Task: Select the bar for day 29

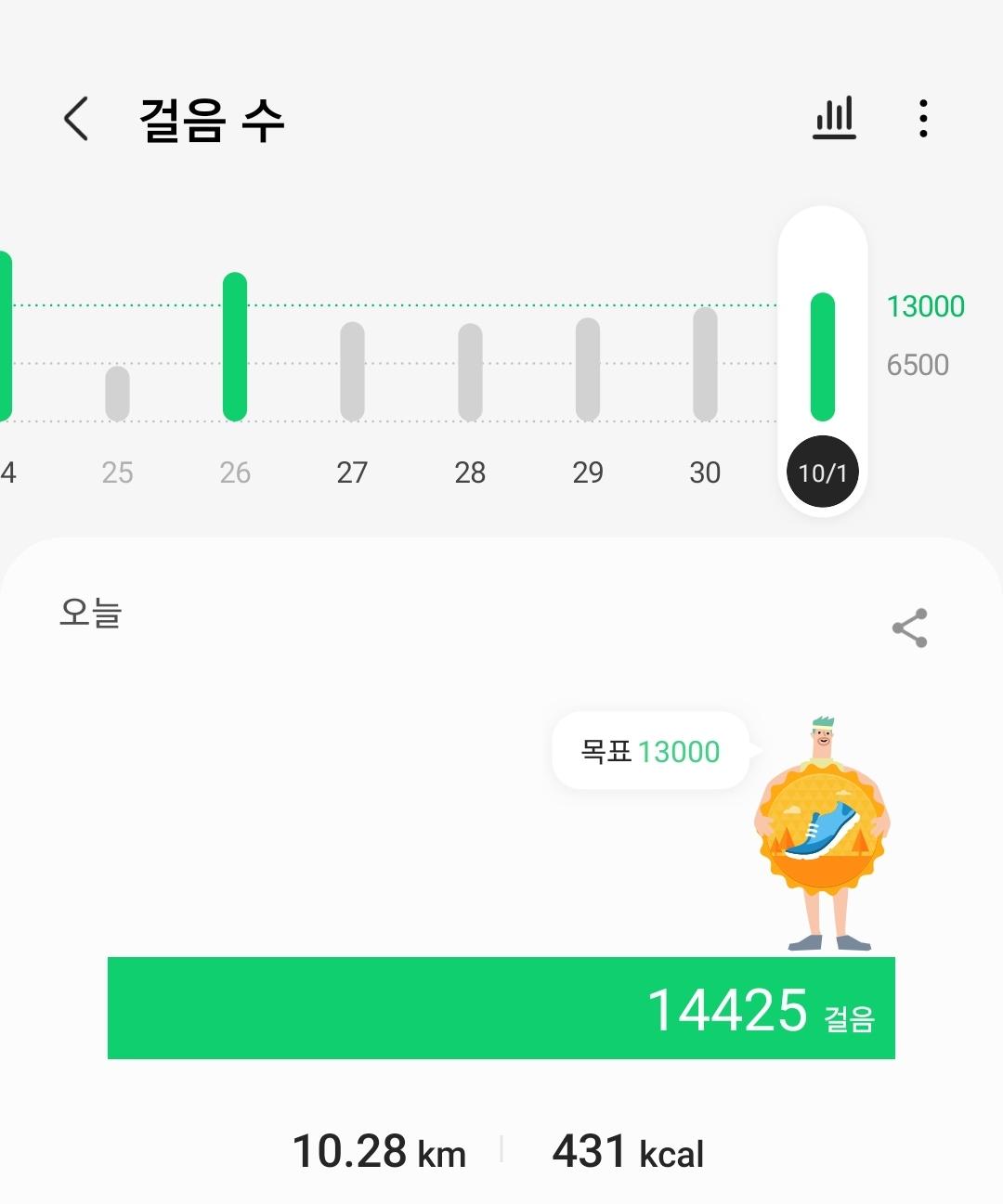Action: [x=588, y=369]
